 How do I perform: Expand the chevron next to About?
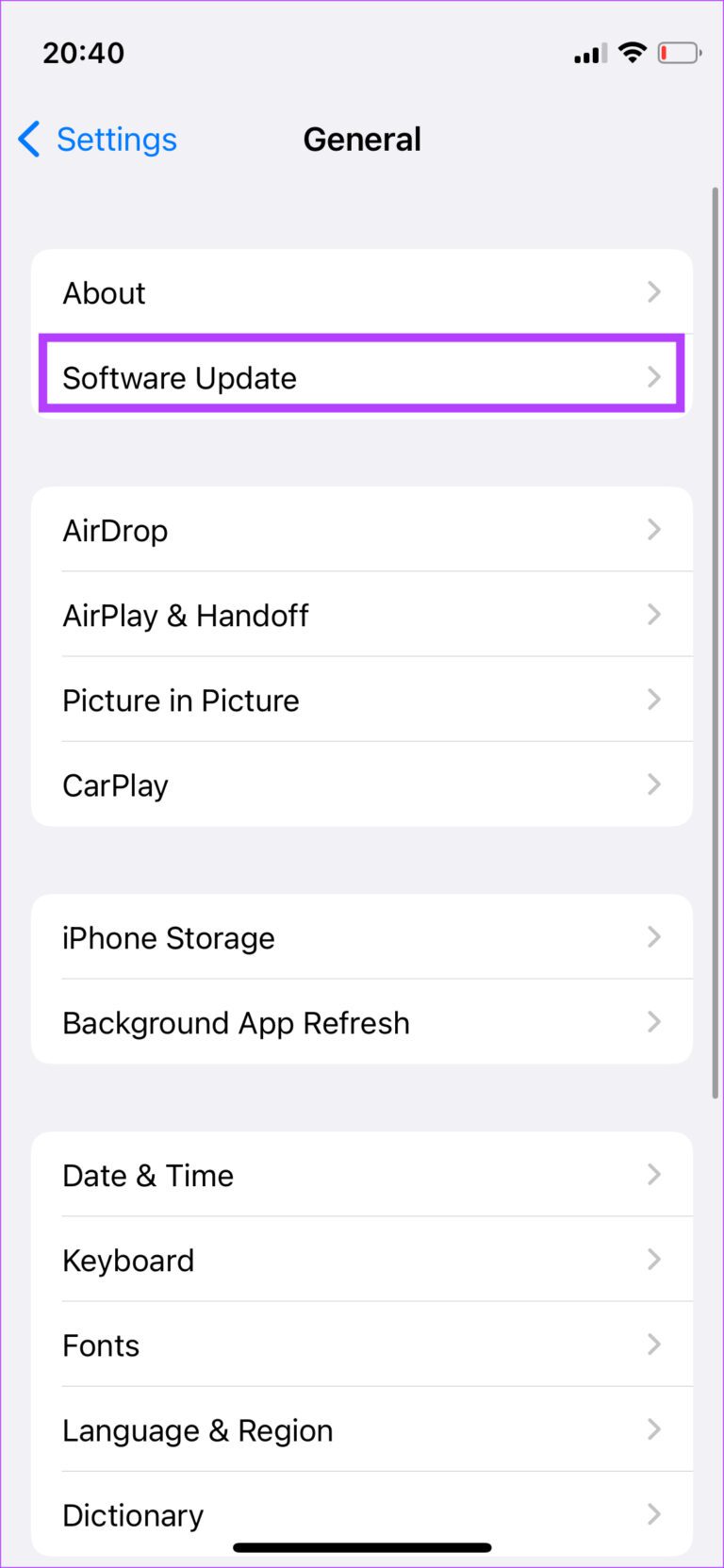pyautogui.click(x=654, y=292)
